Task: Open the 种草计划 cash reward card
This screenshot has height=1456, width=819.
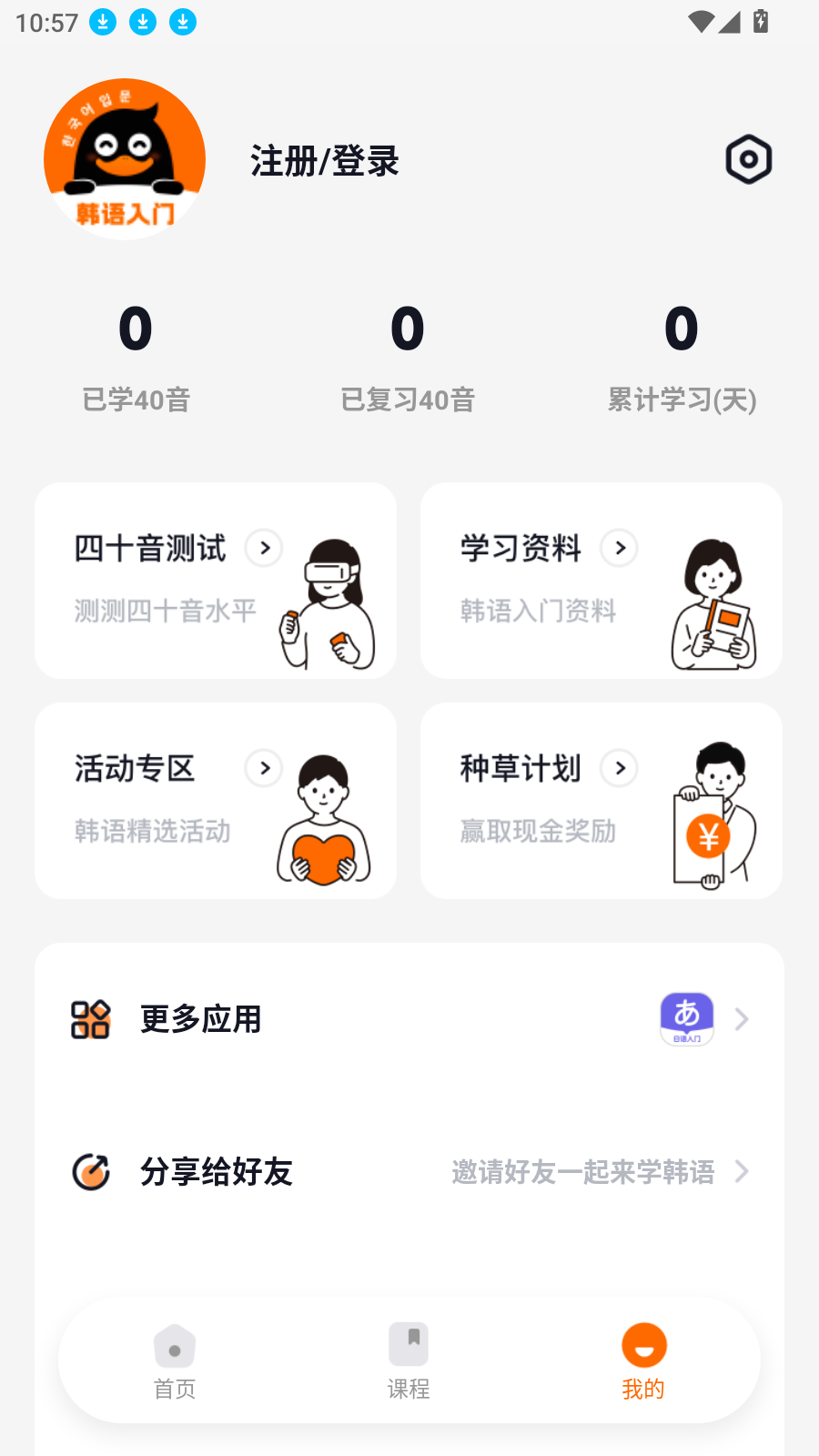Action: point(601,801)
